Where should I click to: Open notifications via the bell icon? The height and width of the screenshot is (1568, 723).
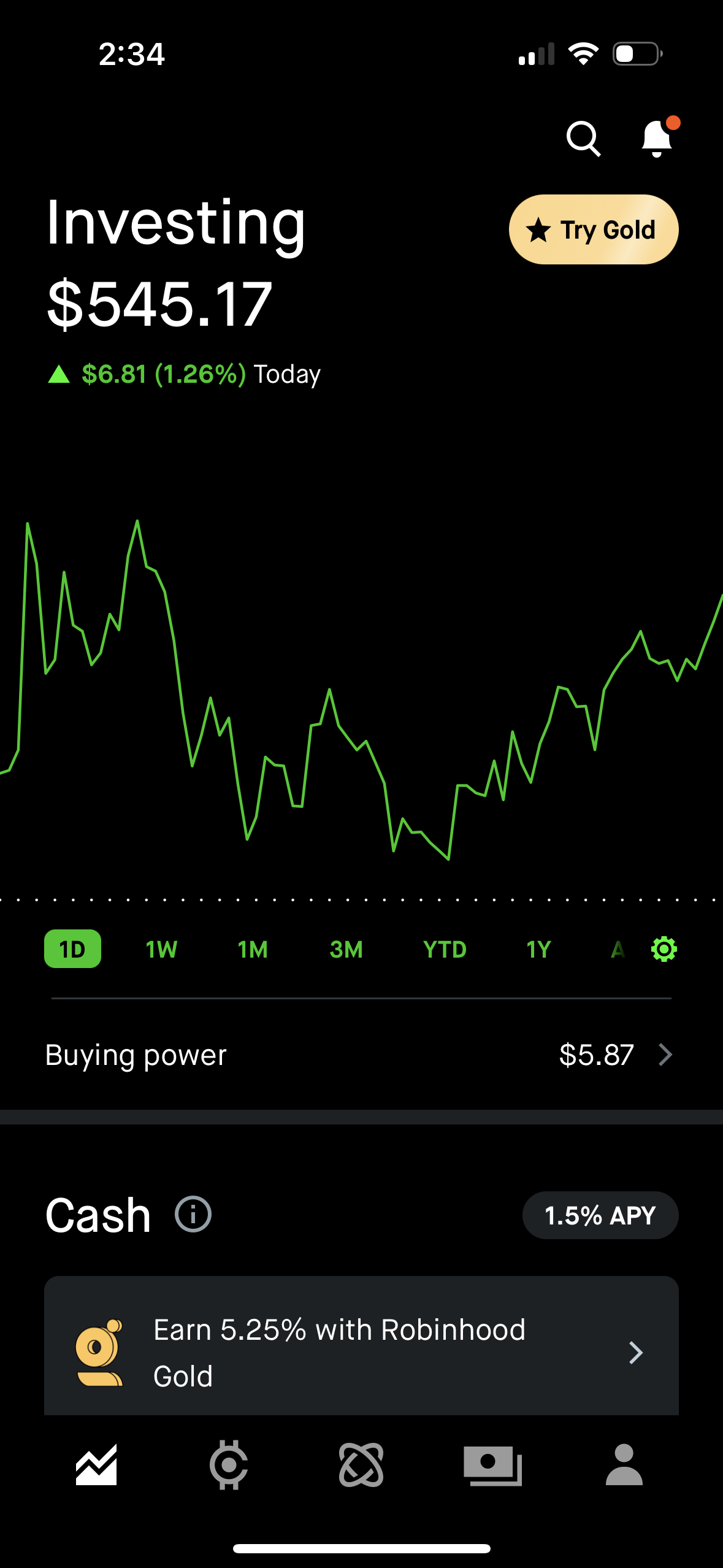tap(656, 139)
